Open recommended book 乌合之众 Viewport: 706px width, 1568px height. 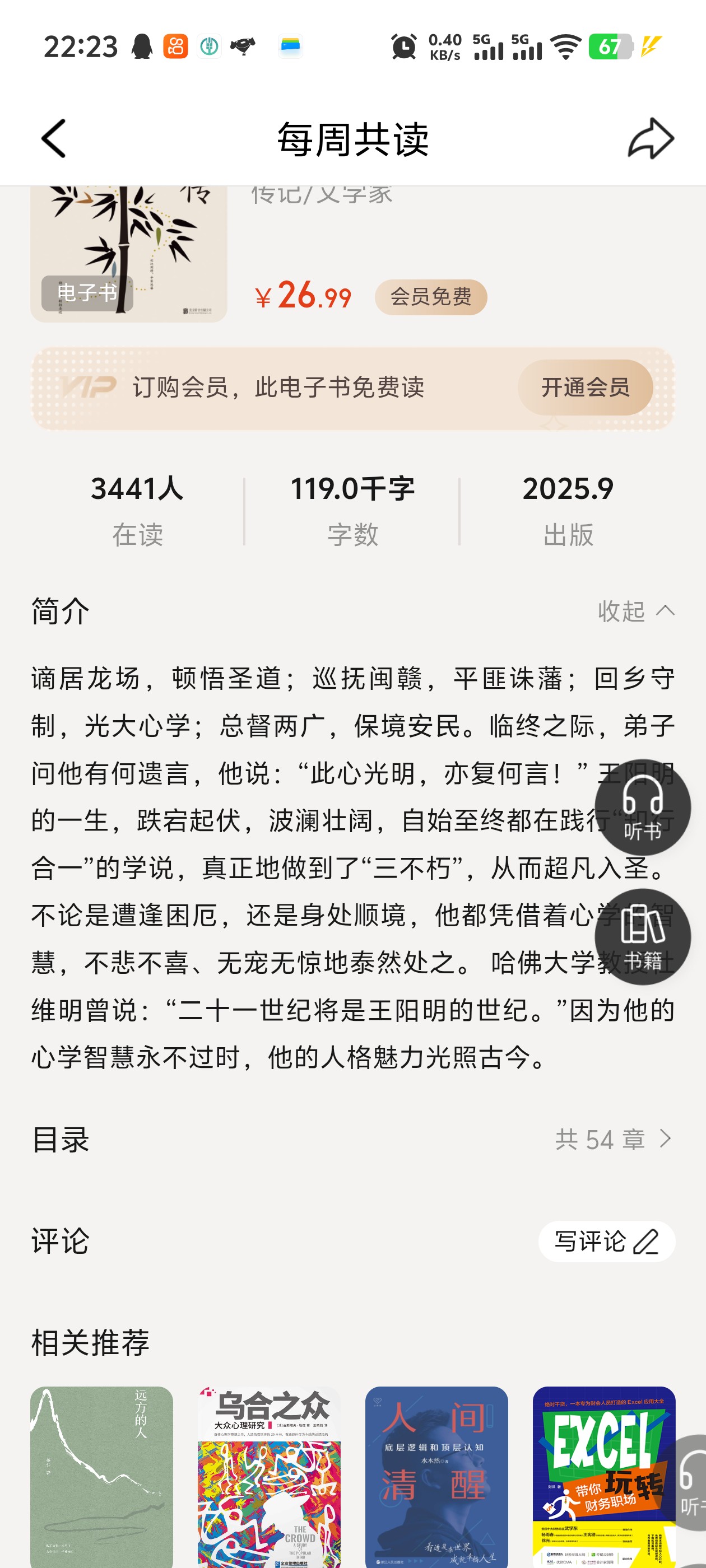pos(270,1476)
